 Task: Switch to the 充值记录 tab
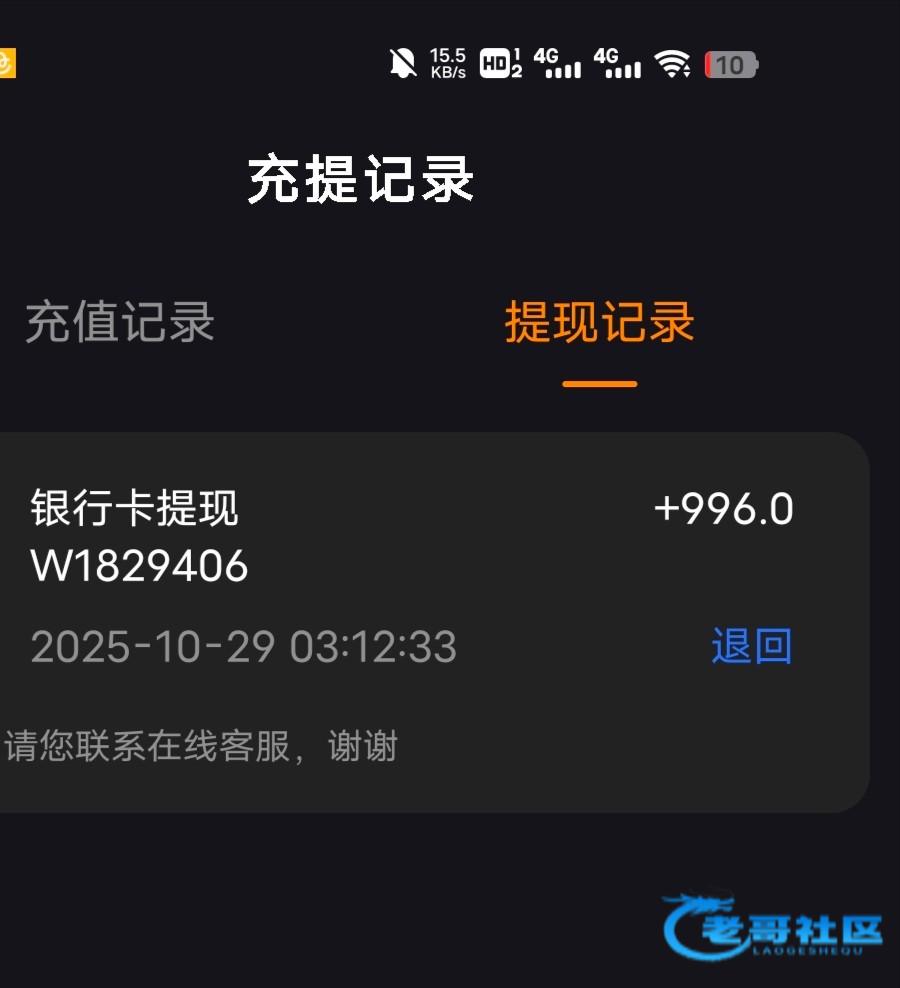(x=120, y=323)
